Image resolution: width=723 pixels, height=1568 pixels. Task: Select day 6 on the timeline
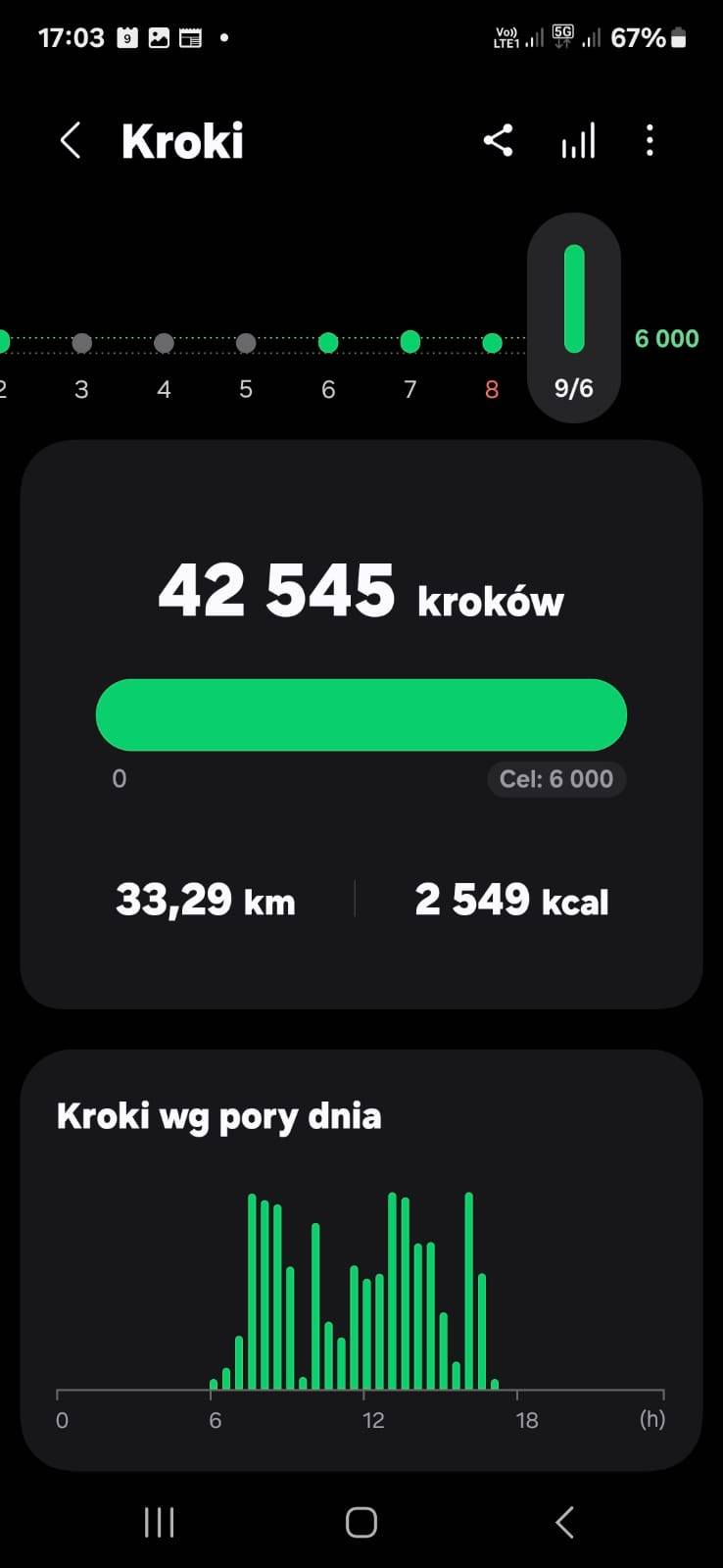pos(328,364)
